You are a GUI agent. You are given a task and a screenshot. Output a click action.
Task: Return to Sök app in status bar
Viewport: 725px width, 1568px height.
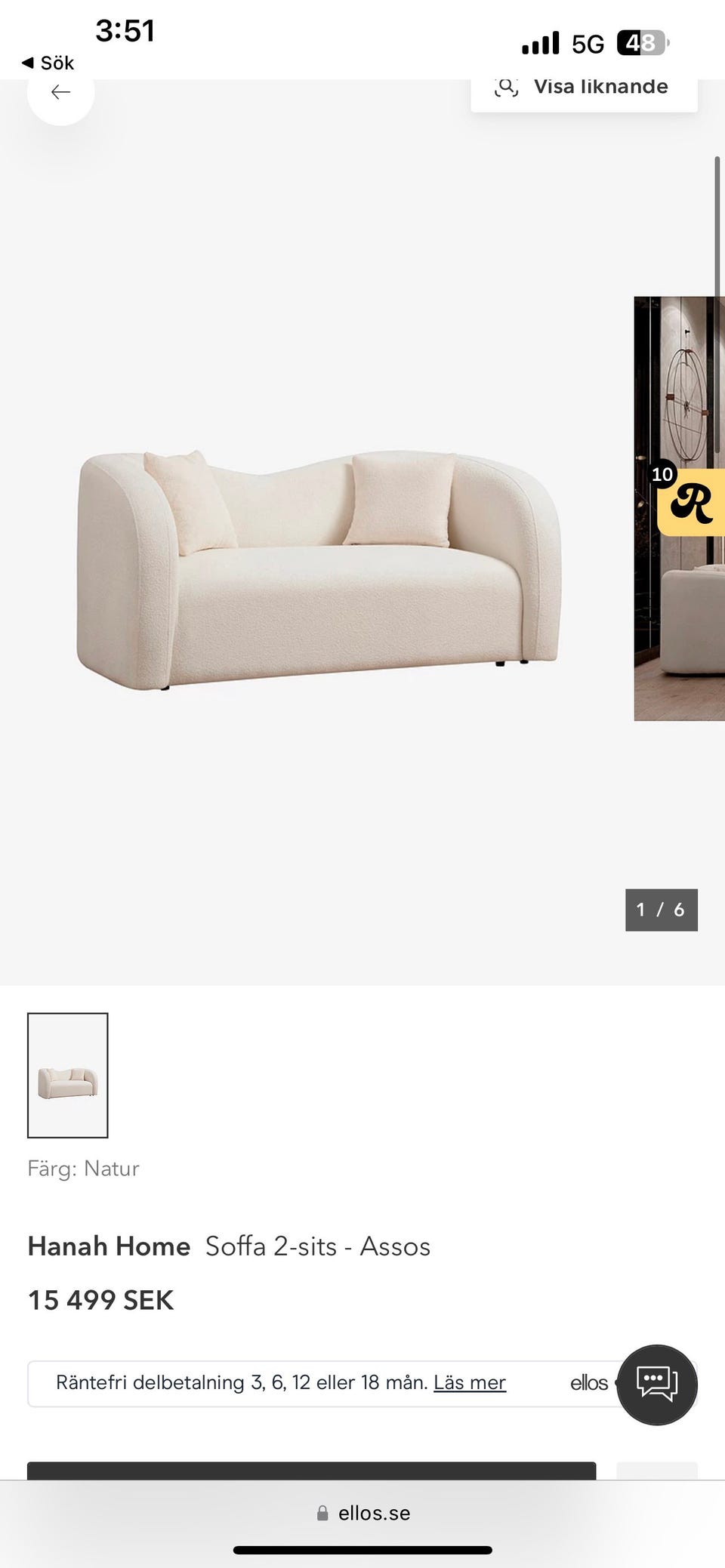click(x=48, y=63)
